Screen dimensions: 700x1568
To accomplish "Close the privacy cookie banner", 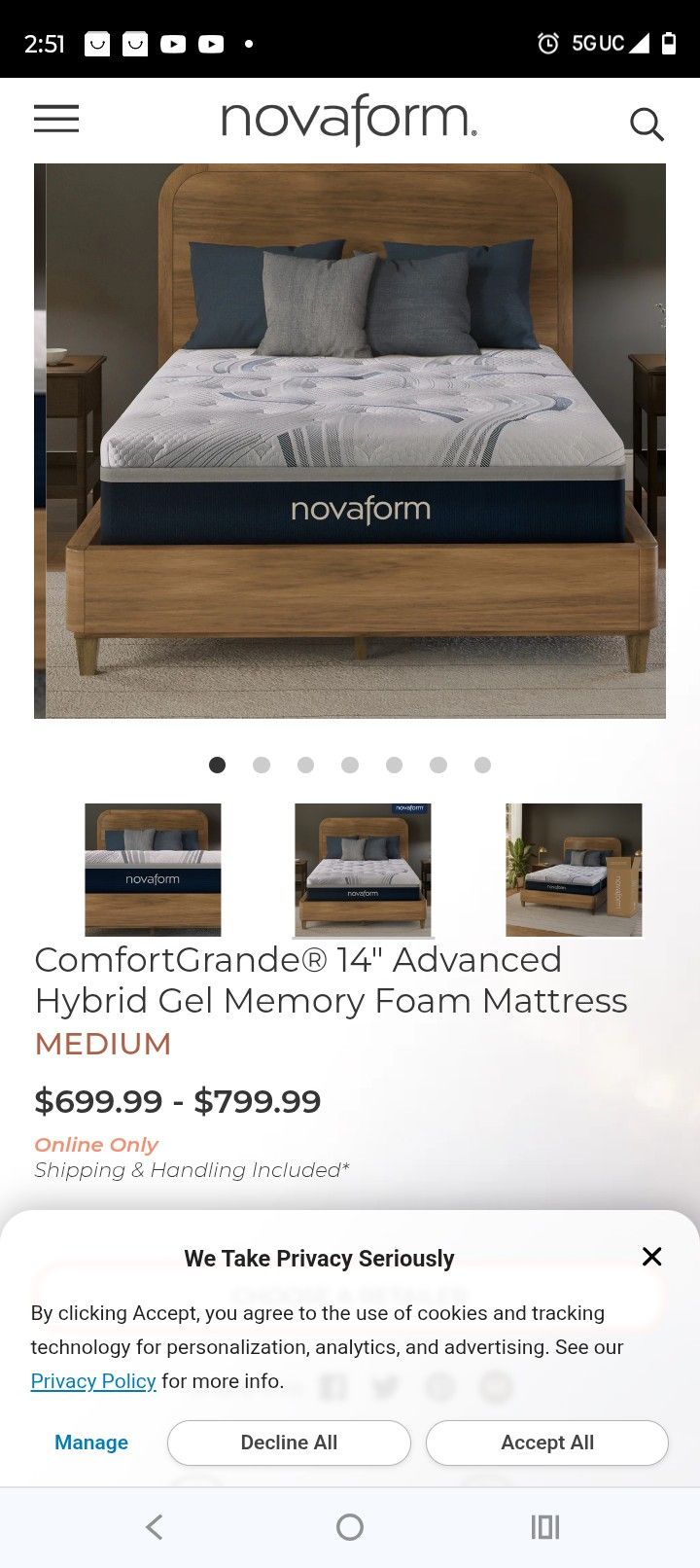I will tap(651, 1257).
